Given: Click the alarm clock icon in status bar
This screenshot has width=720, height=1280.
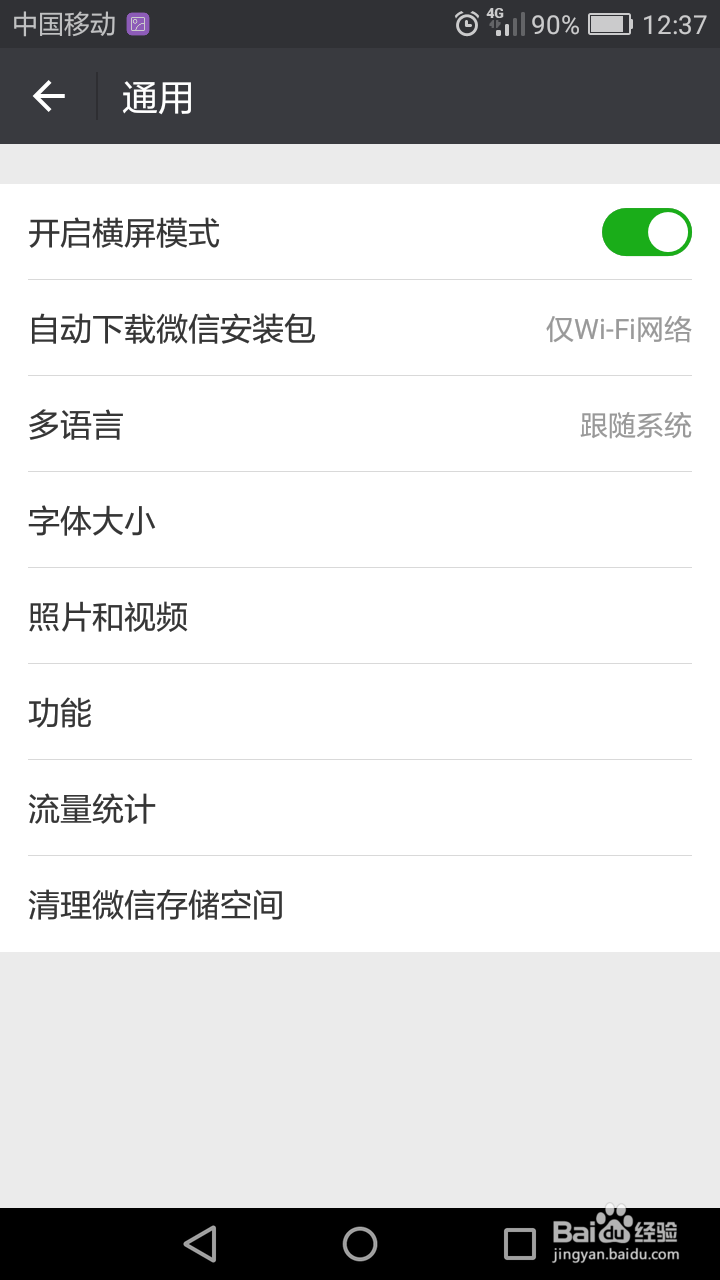Looking at the screenshot, I should (x=467, y=23).
